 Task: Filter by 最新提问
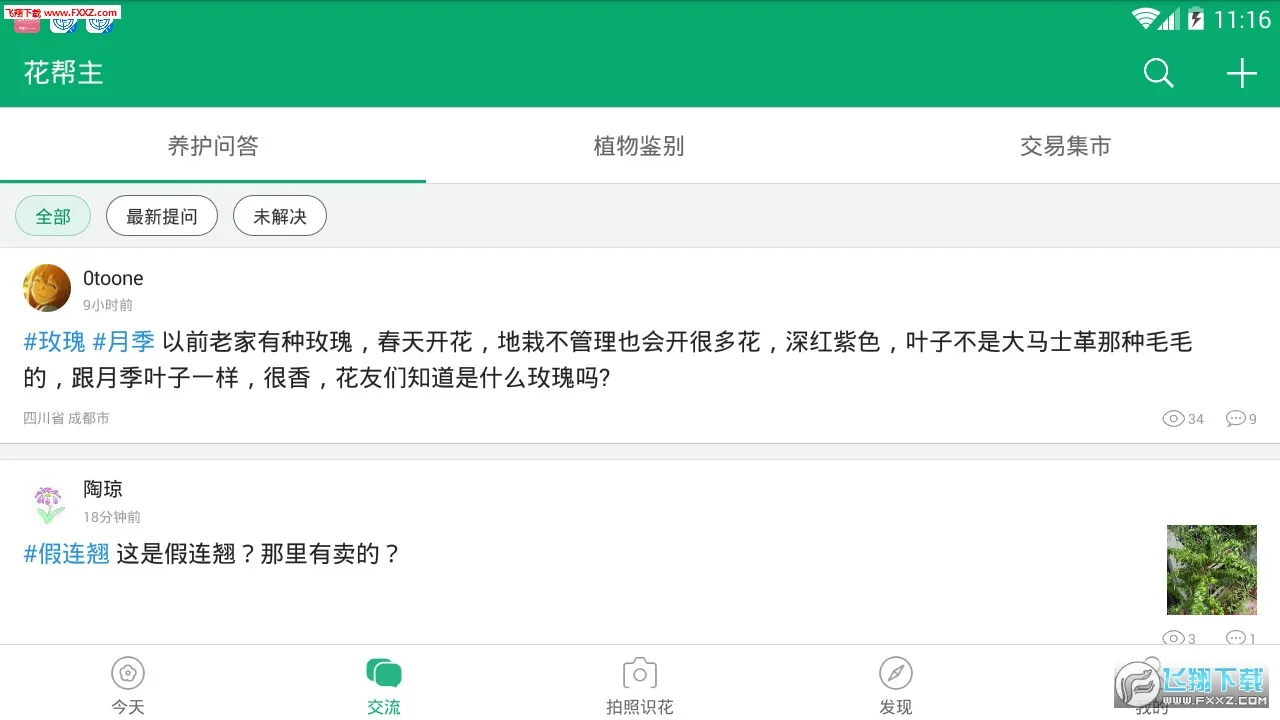click(161, 216)
